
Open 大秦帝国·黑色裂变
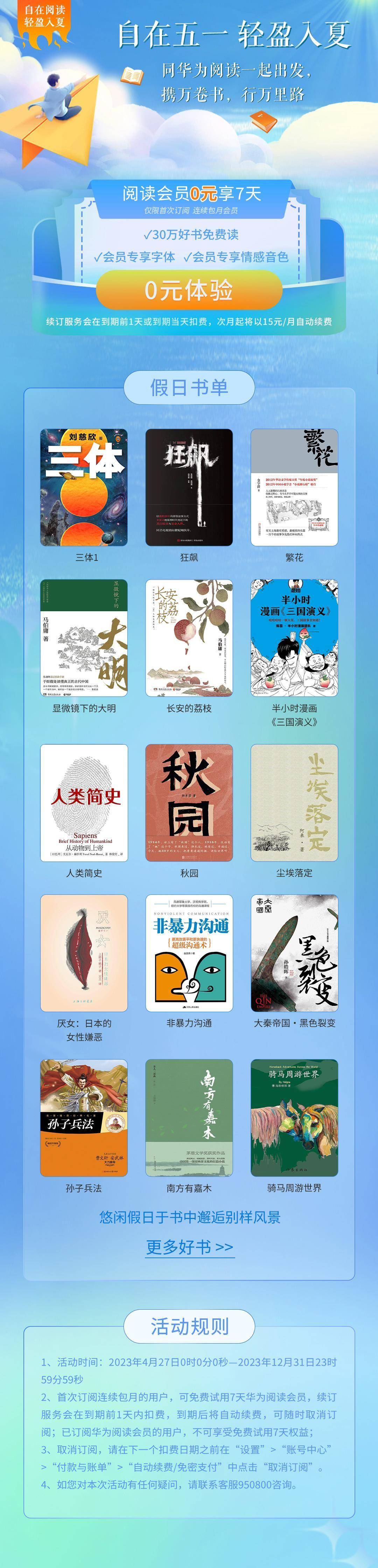click(x=294, y=953)
